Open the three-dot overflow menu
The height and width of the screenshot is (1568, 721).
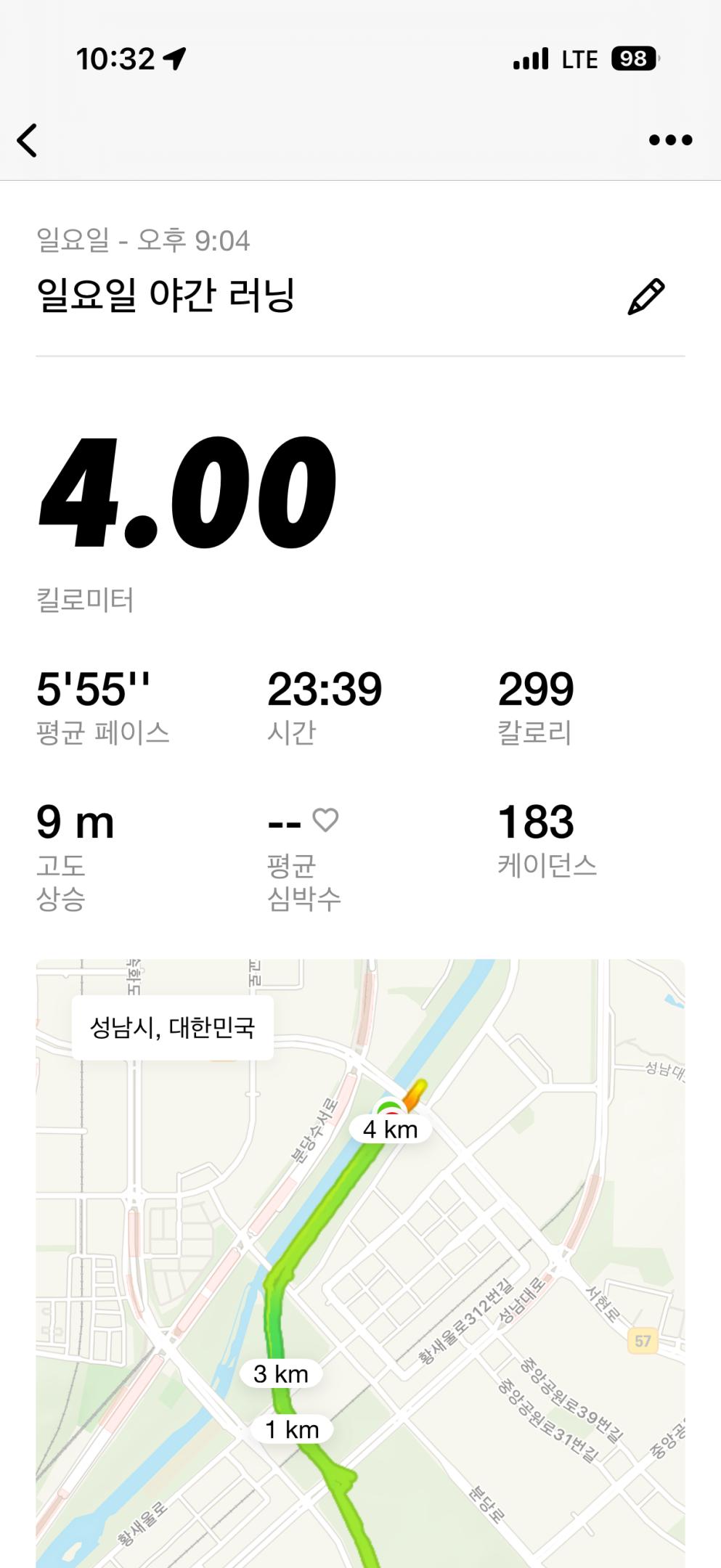pos(670,140)
